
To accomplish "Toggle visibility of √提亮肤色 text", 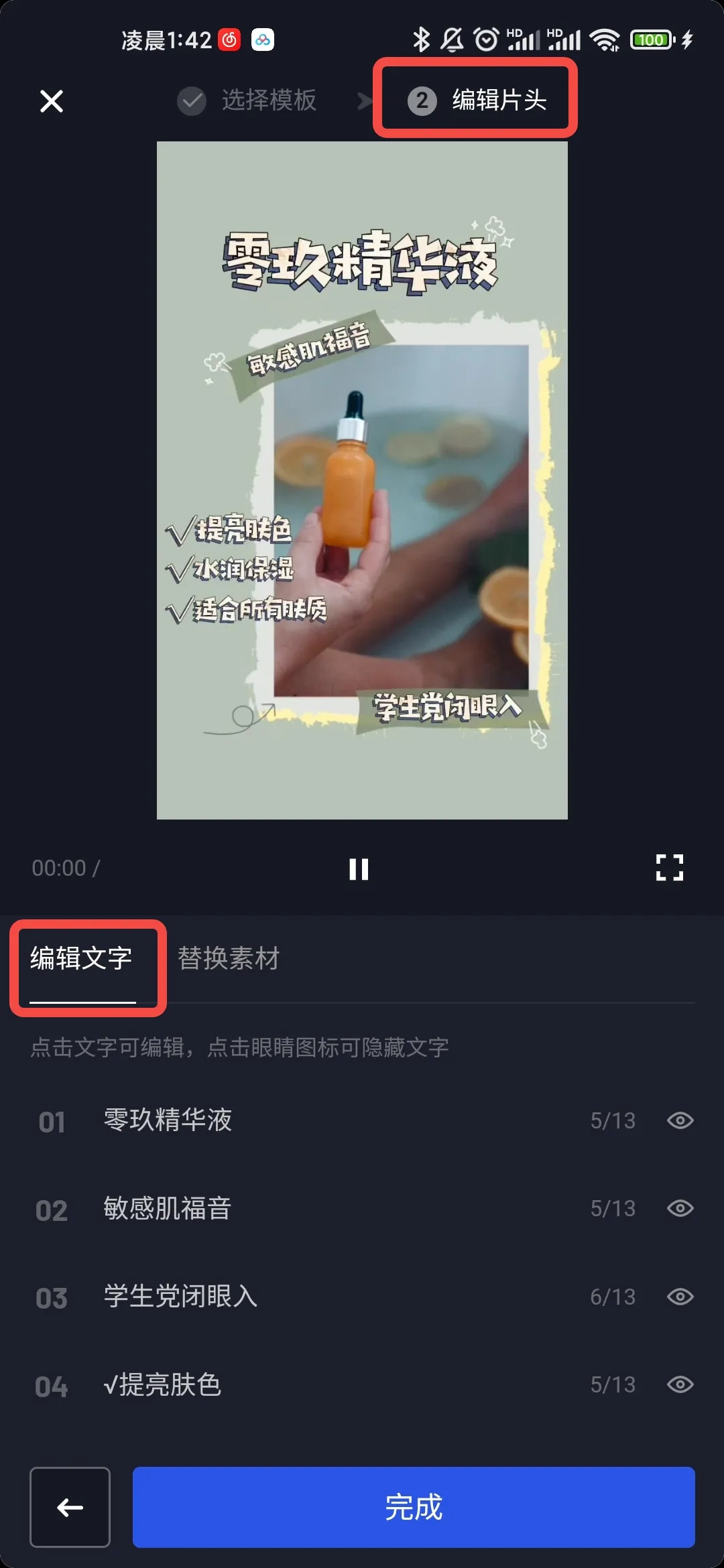I will (x=680, y=1384).
